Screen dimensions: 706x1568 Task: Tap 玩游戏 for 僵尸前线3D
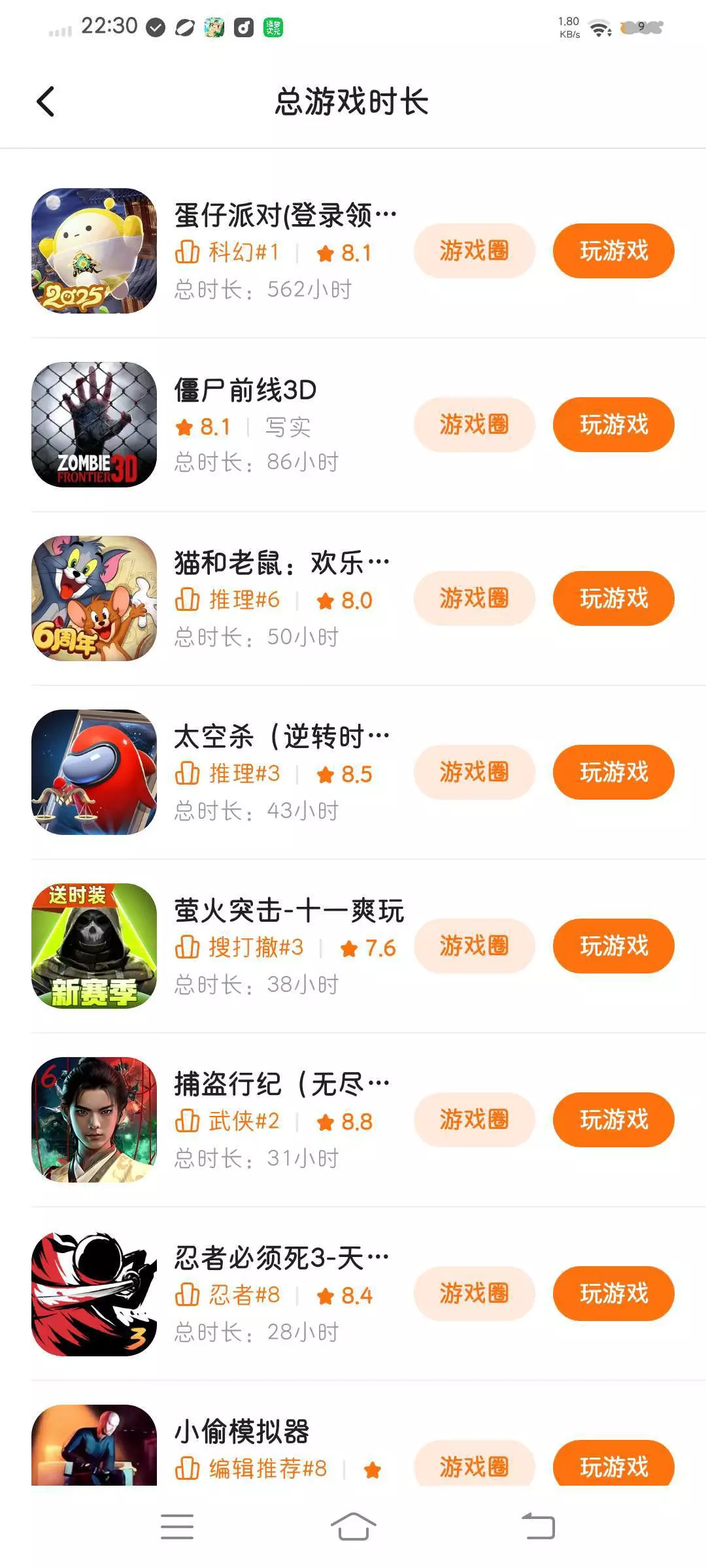(613, 425)
